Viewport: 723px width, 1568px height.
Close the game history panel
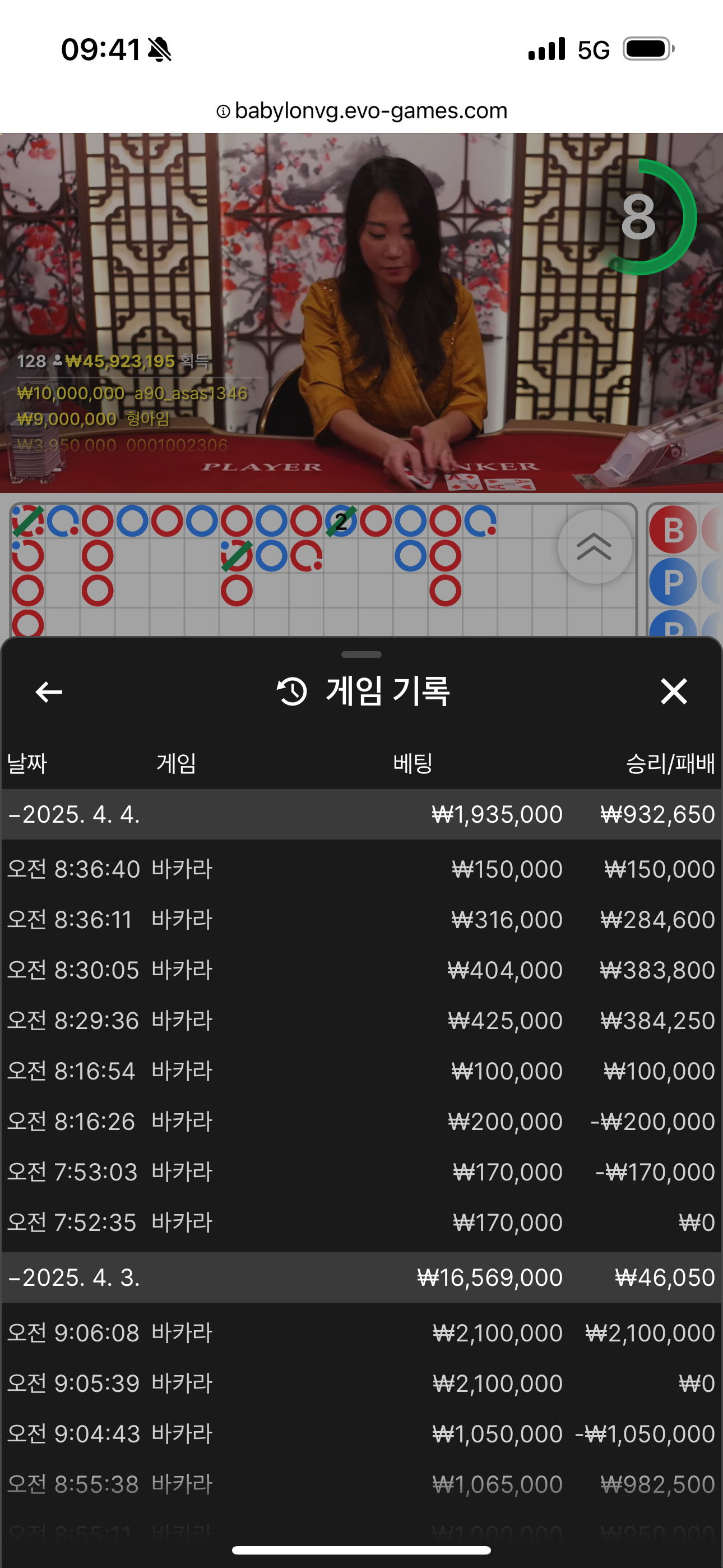(674, 692)
